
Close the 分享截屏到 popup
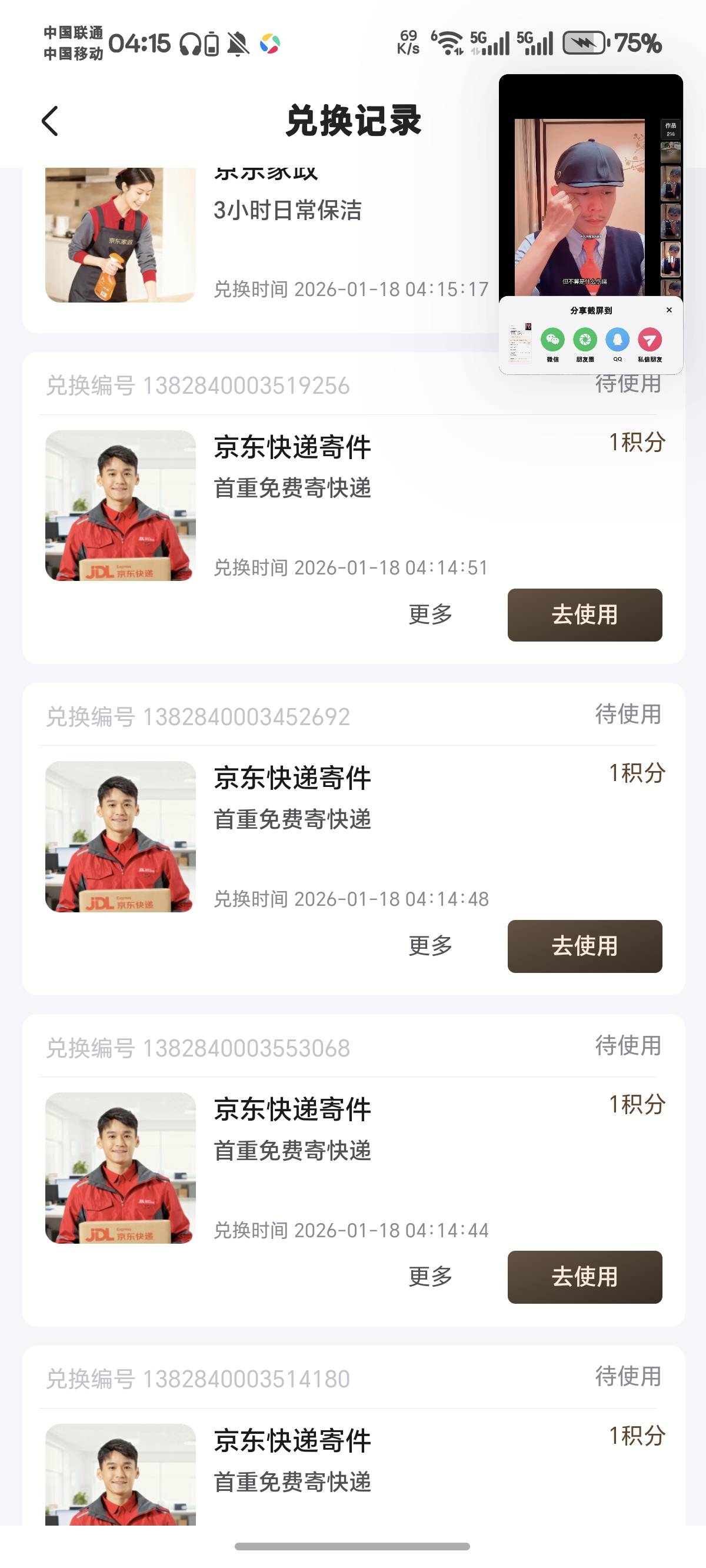point(669,310)
